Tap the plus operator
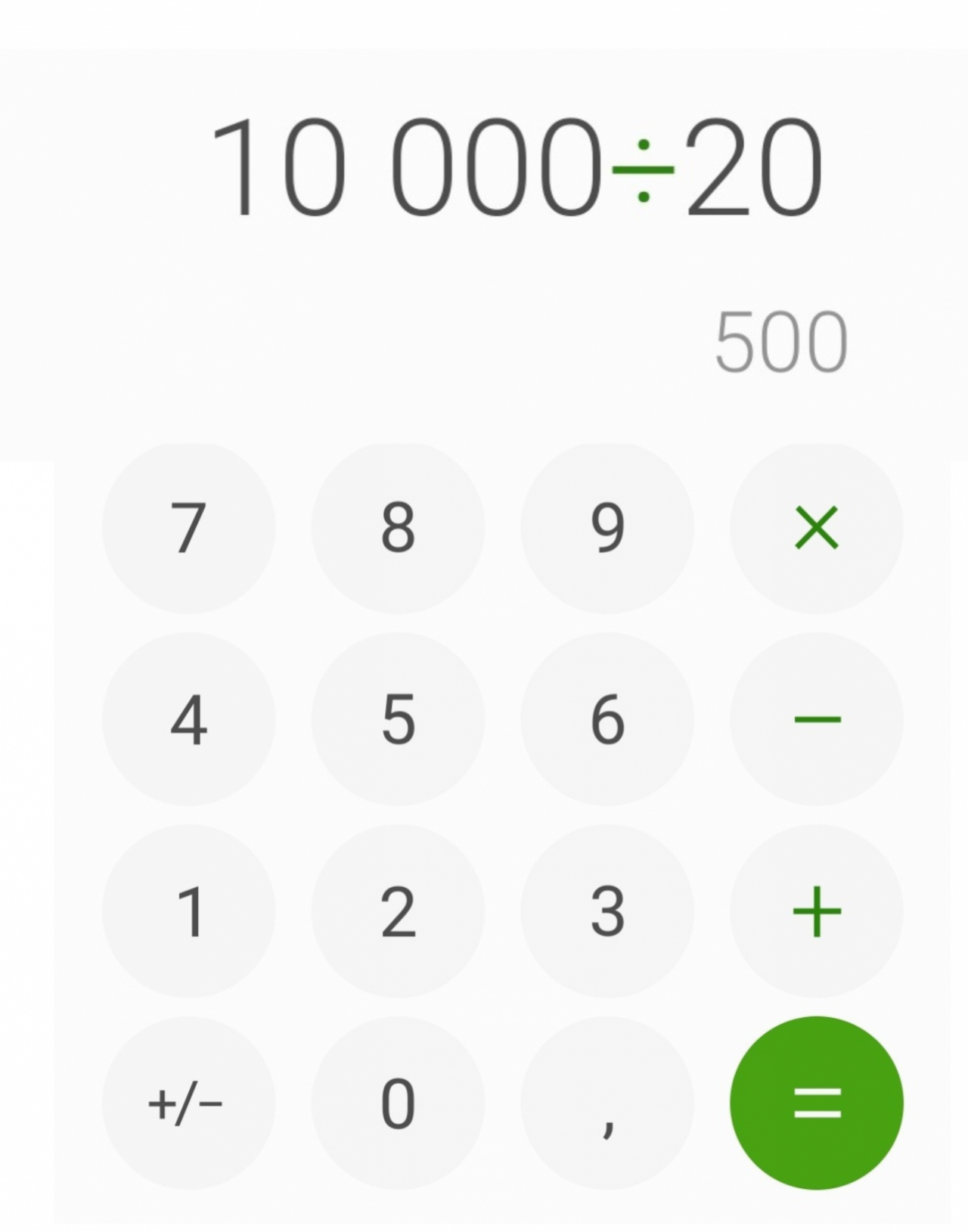 [x=816, y=911]
